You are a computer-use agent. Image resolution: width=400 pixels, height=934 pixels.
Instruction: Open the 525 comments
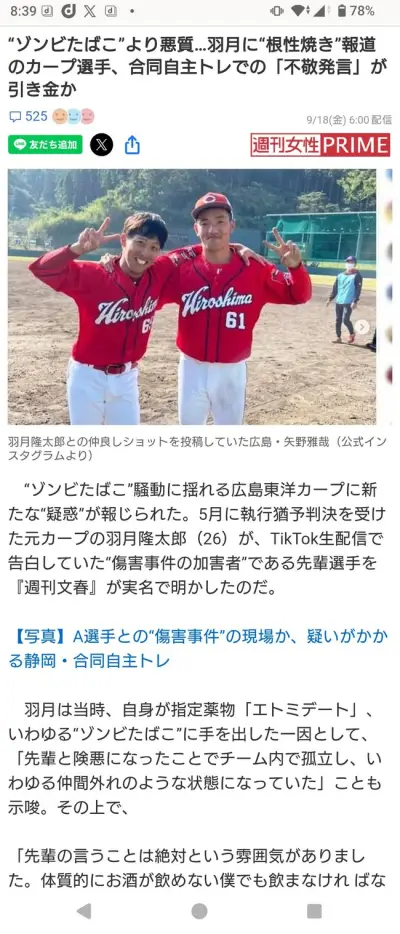tap(28, 116)
